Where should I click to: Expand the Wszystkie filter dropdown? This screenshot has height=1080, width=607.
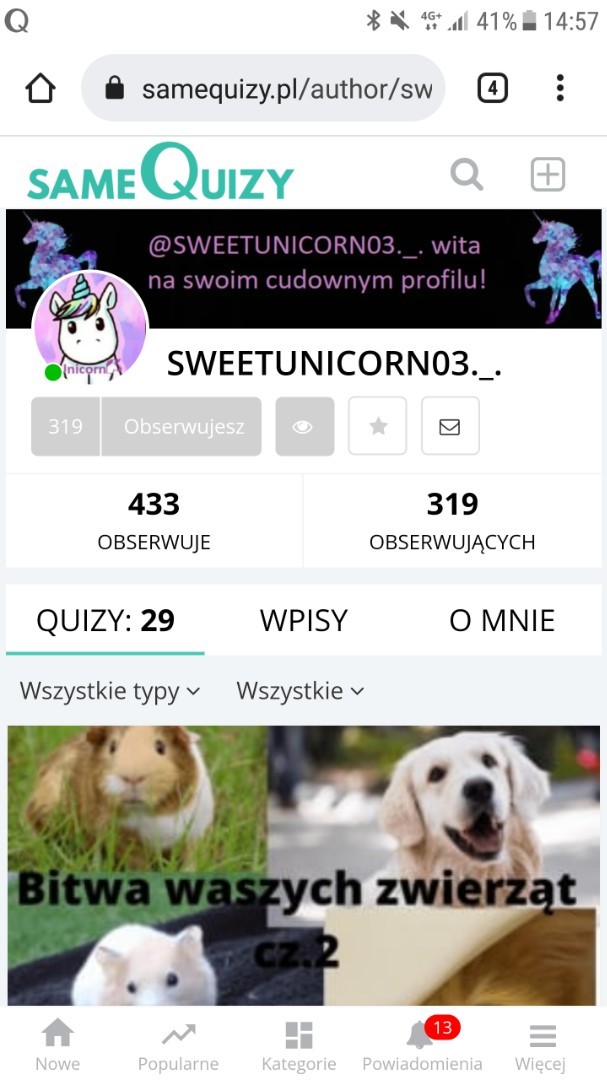point(300,691)
